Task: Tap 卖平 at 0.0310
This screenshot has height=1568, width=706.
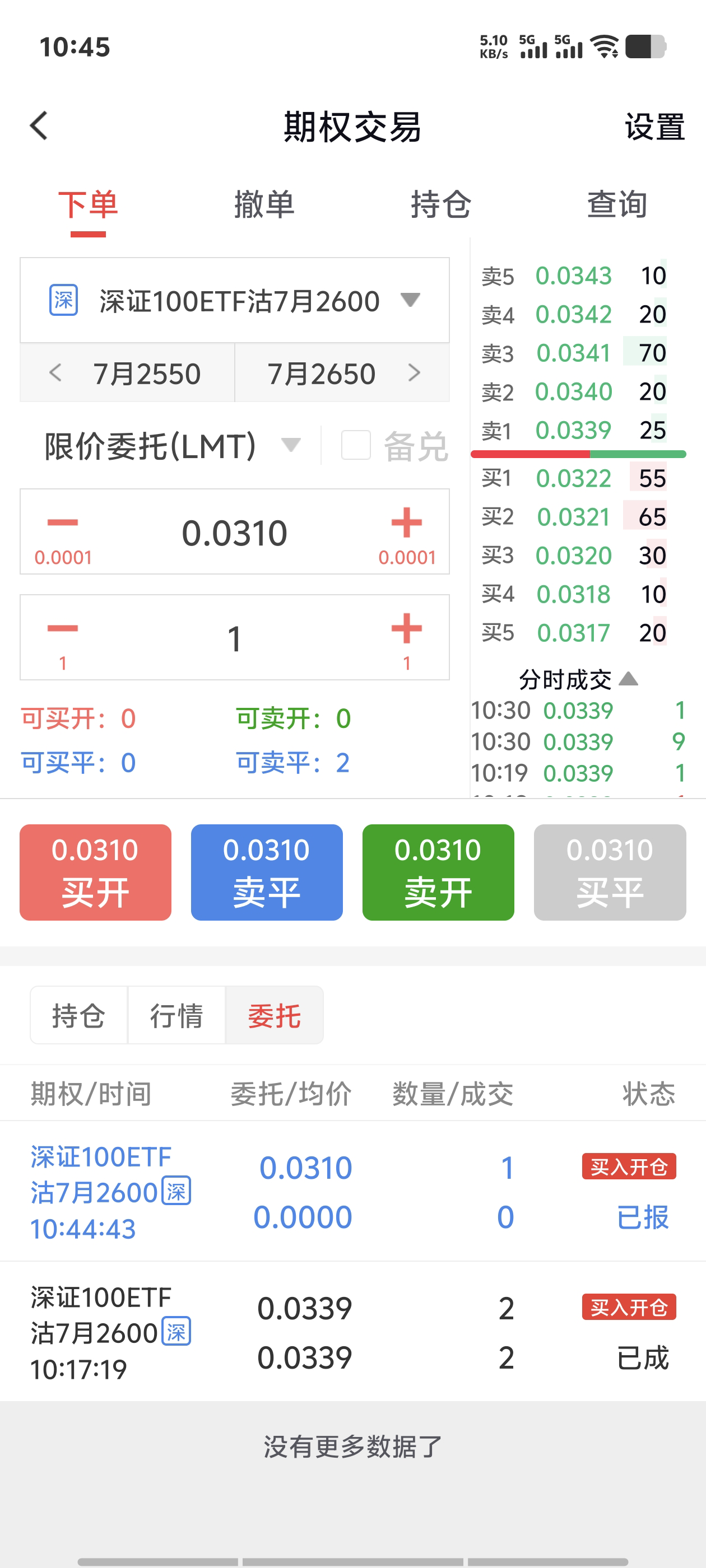Action: [x=267, y=872]
